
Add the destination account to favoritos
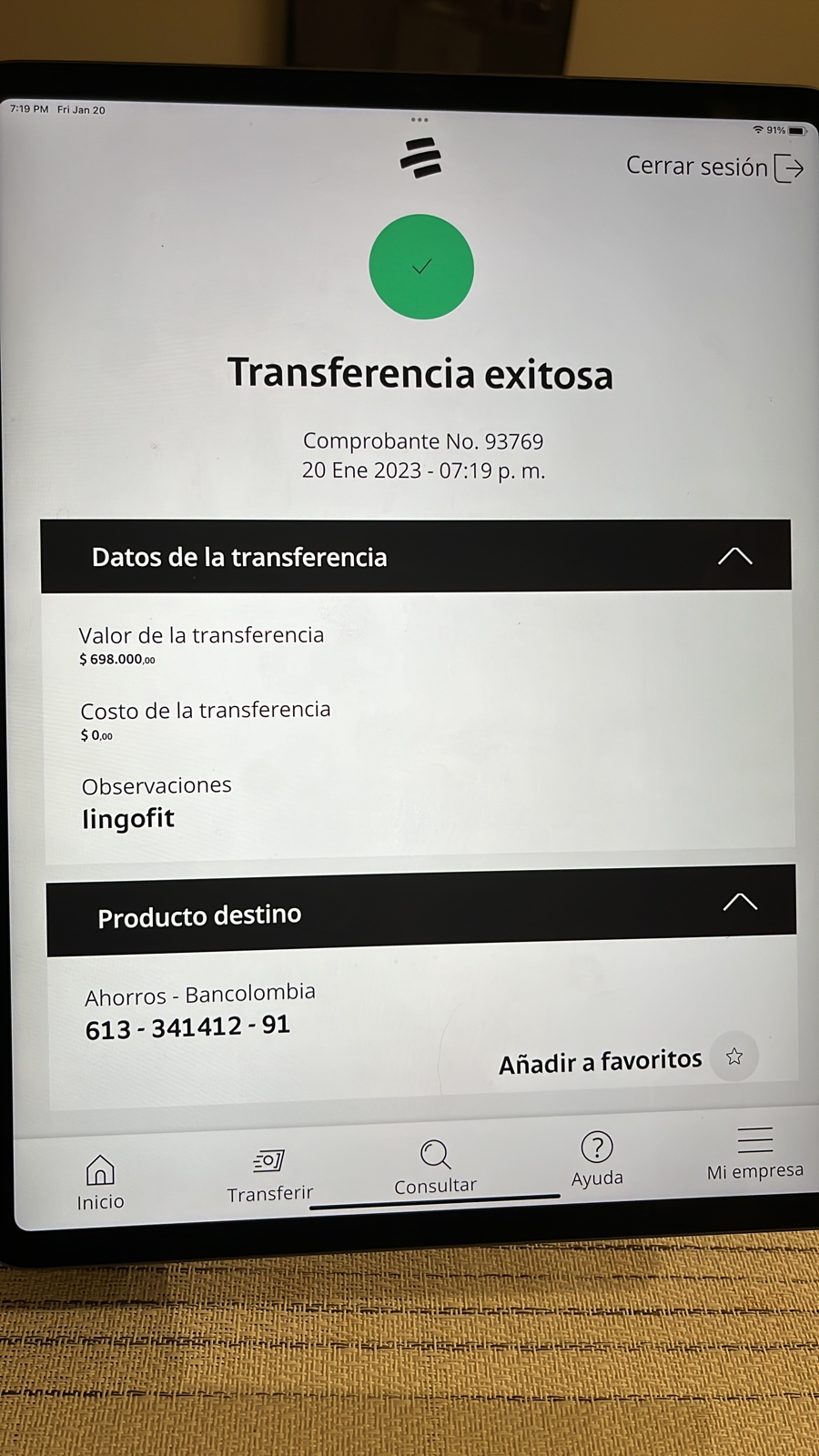click(733, 1057)
